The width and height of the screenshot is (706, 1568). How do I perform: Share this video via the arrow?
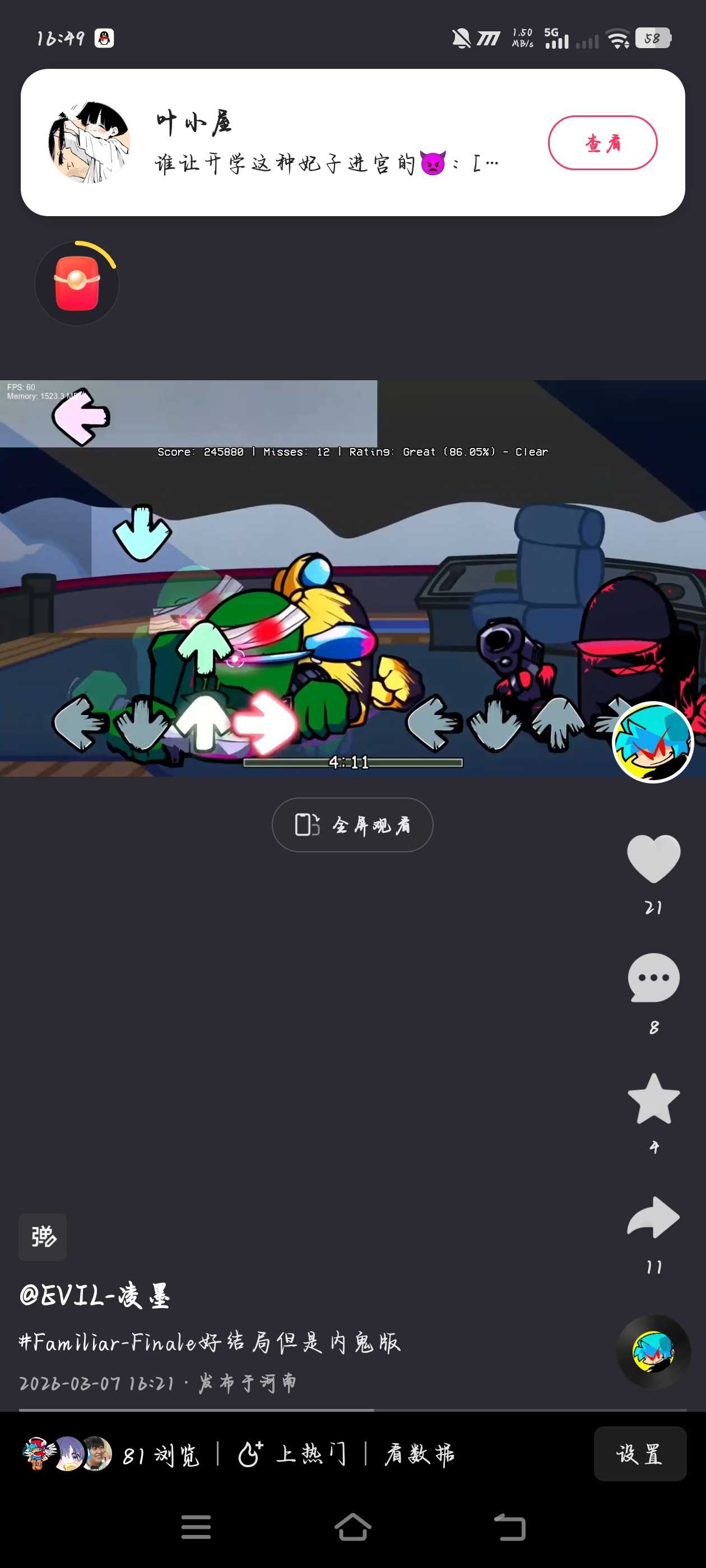[x=653, y=1217]
